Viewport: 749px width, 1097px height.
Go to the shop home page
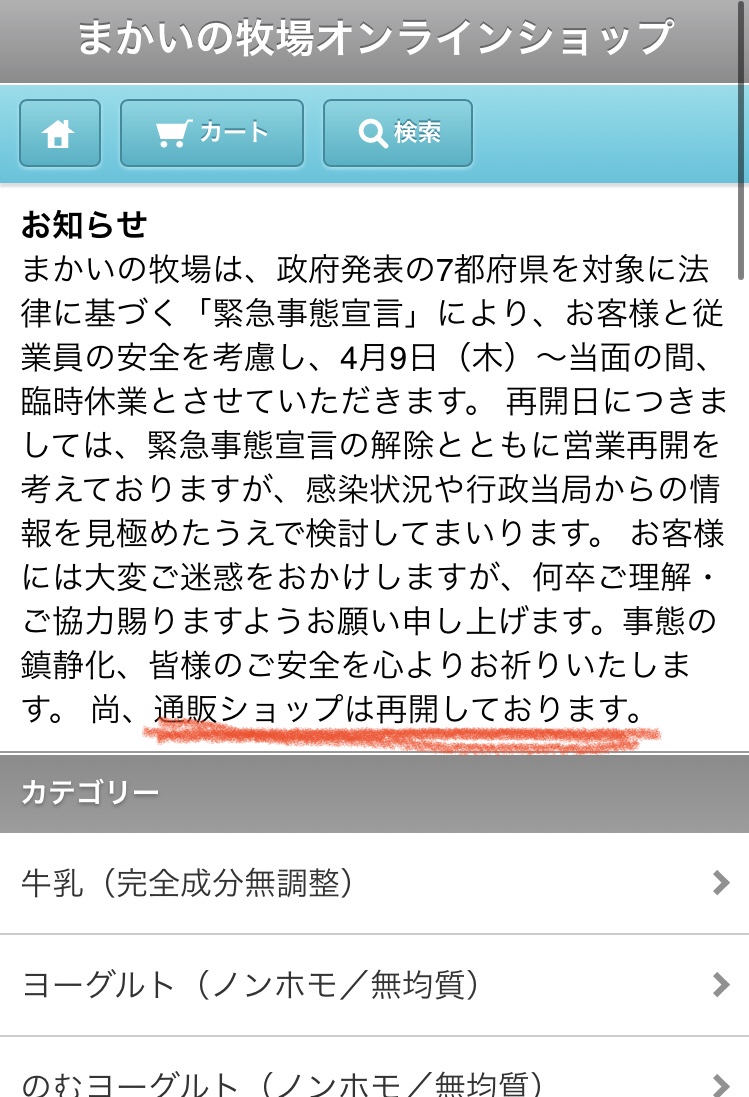coord(60,133)
